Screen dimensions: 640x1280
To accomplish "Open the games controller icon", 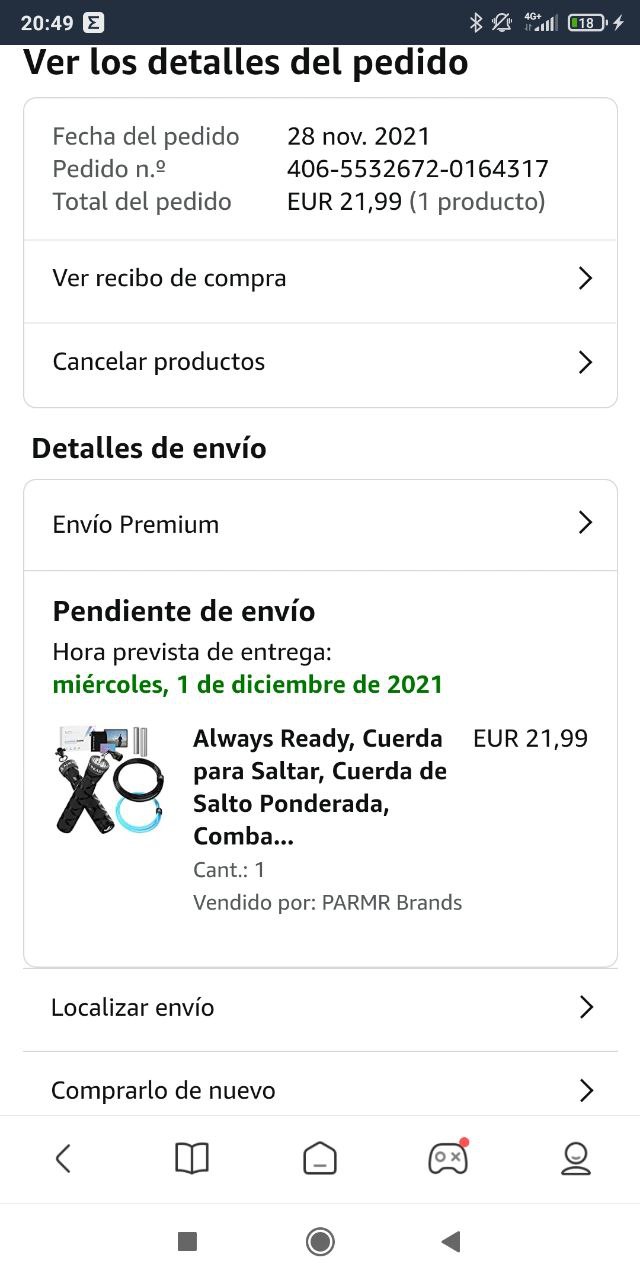I will point(447,1159).
